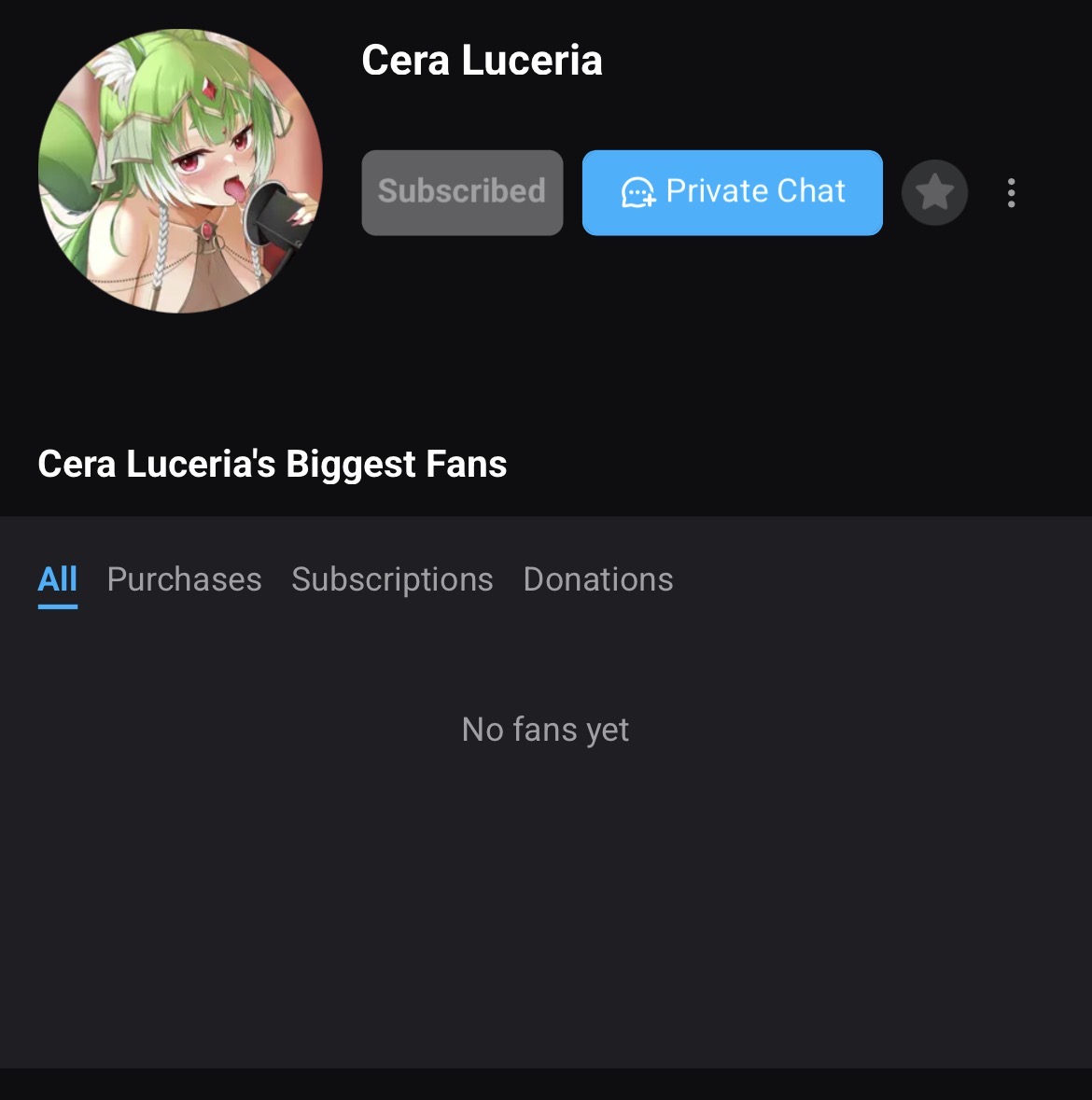The height and width of the screenshot is (1100, 1092).
Task: Switch to the Purchases tab
Action: tap(184, 579)
